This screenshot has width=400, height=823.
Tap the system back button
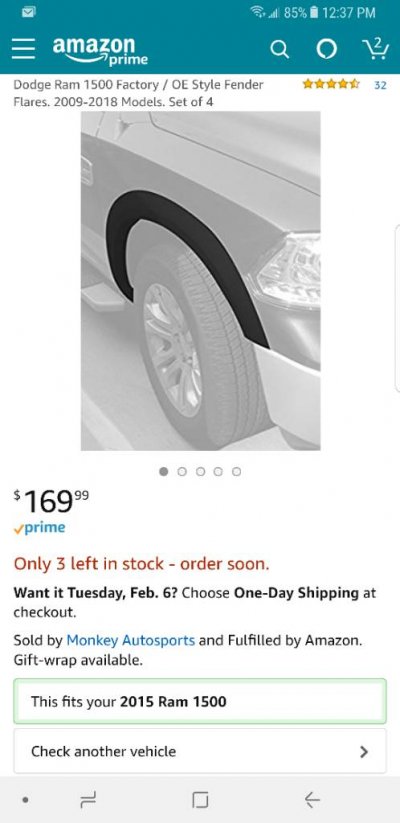click(x=312, y=799)
